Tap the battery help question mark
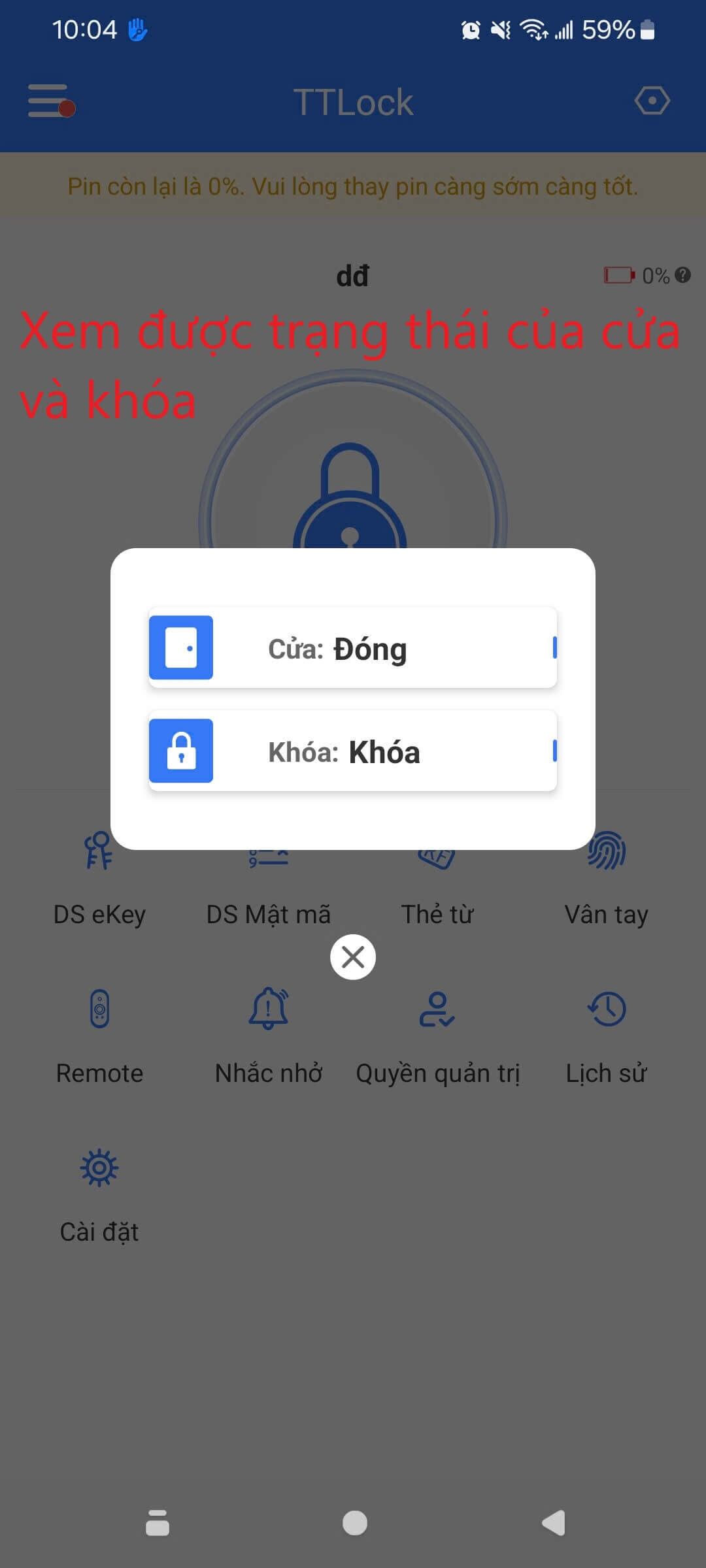The width and height of the screenshot is (706, 1568). click(683, 275)
